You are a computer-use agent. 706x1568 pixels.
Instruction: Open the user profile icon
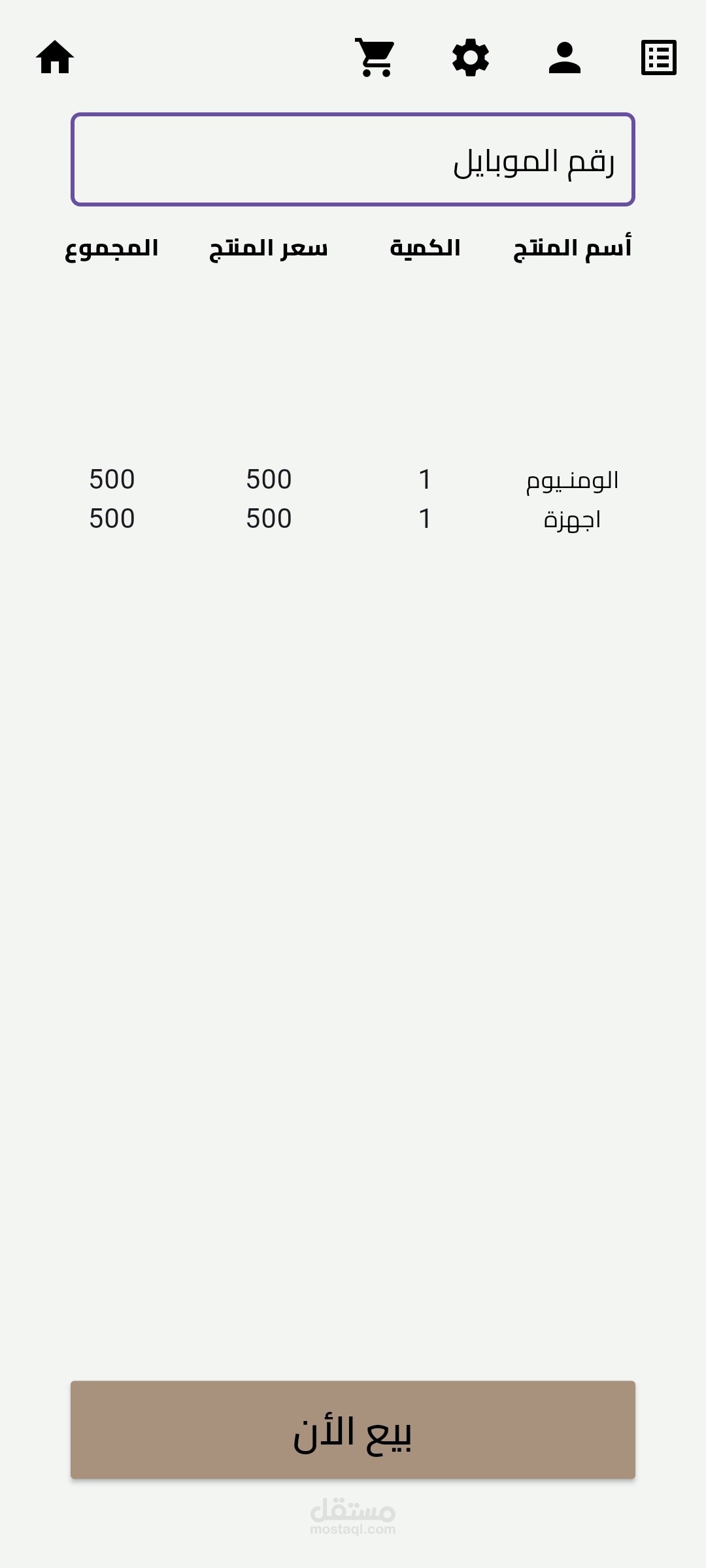click(565, 57)
